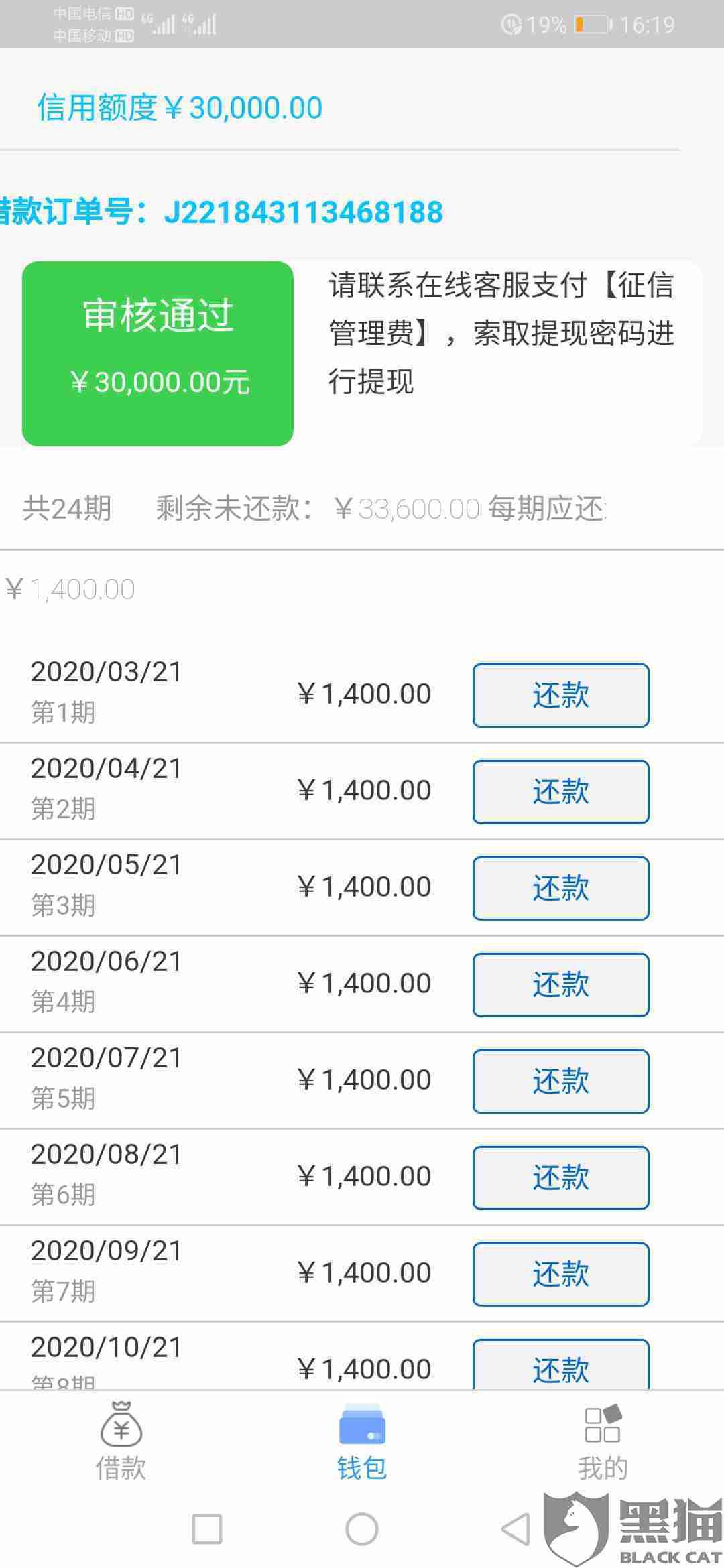Tap 还款 for the 2020/03/21 第1期 installment
This screenshot has height=1568, width=724.
(560, 695)
